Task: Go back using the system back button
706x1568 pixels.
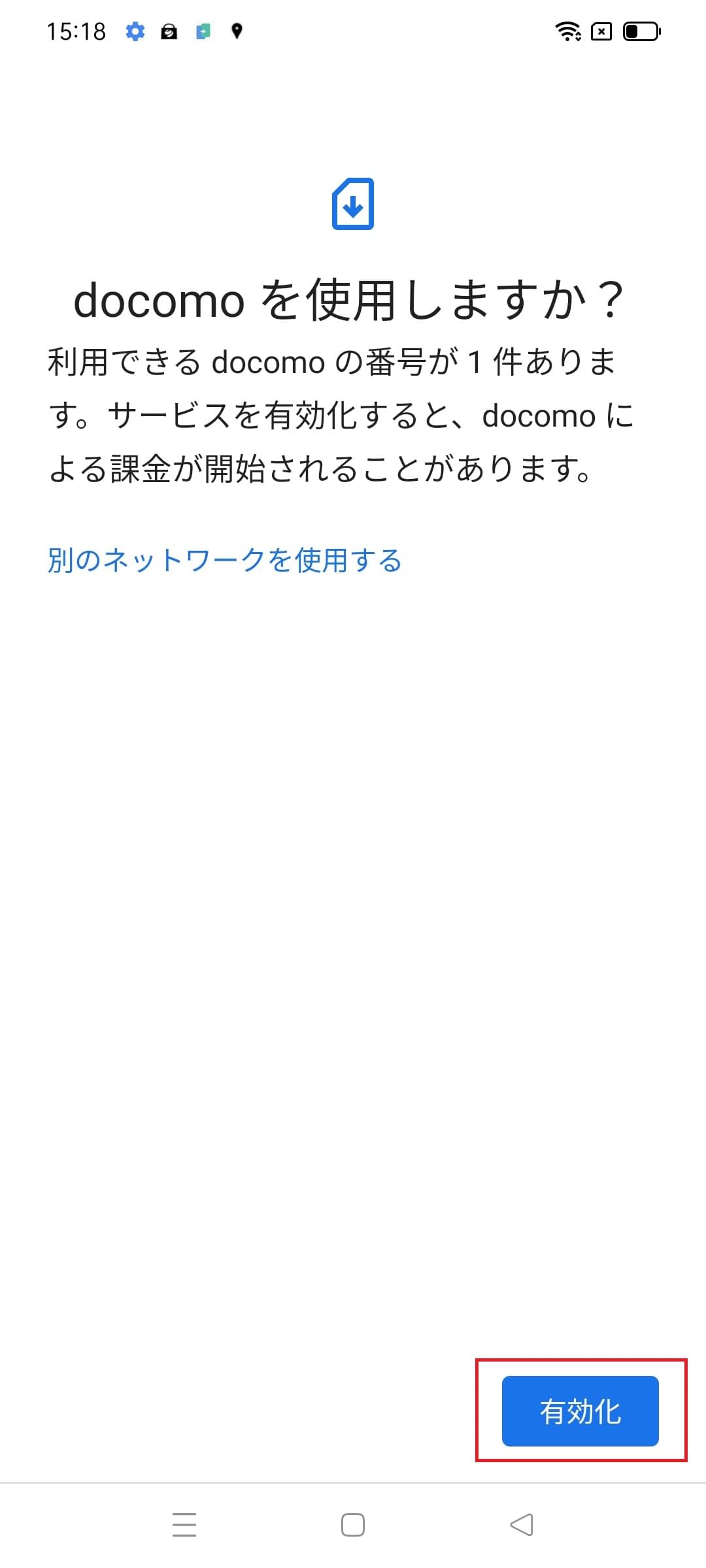Action: pos(521,1525)
